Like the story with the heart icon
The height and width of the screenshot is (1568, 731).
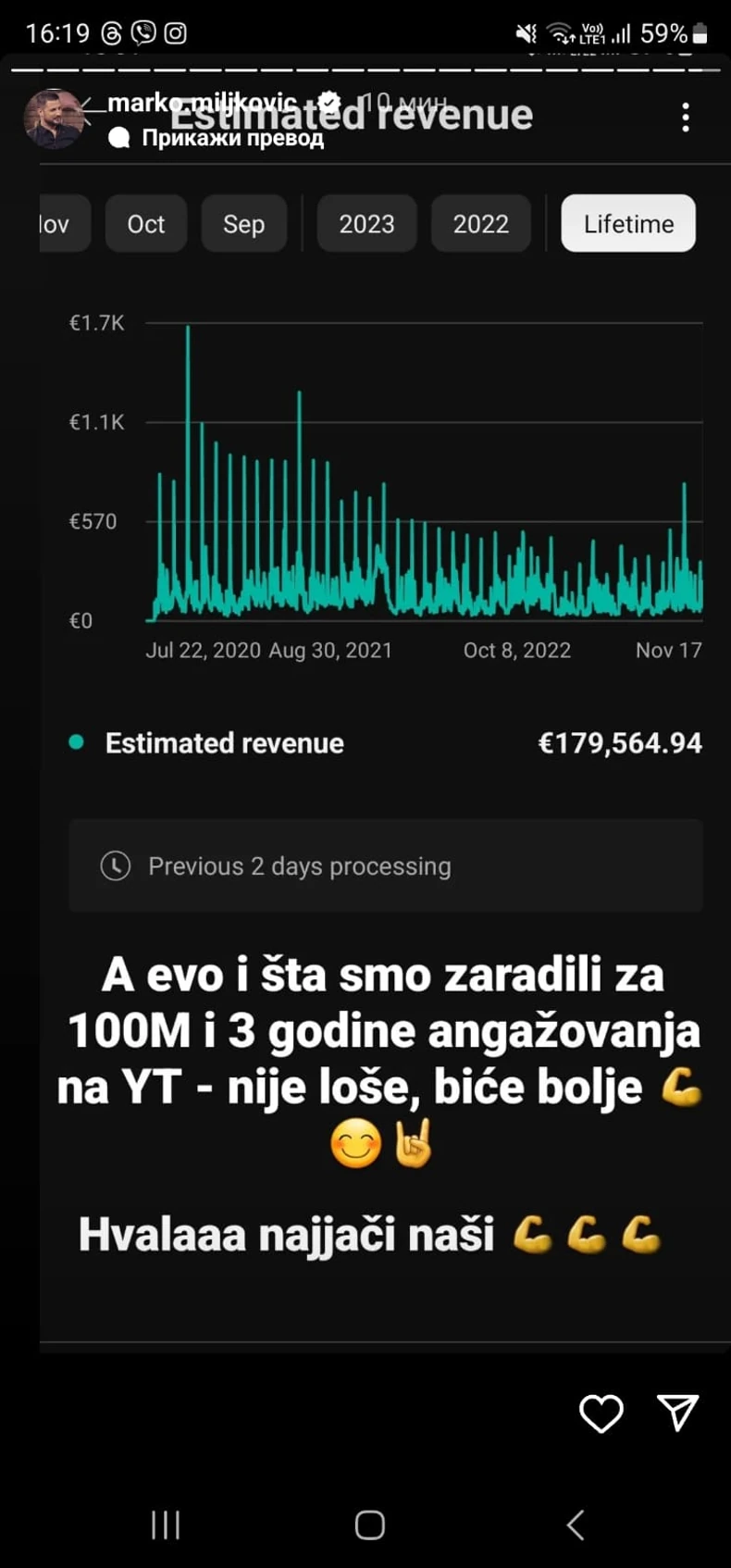click(601, 1414)
